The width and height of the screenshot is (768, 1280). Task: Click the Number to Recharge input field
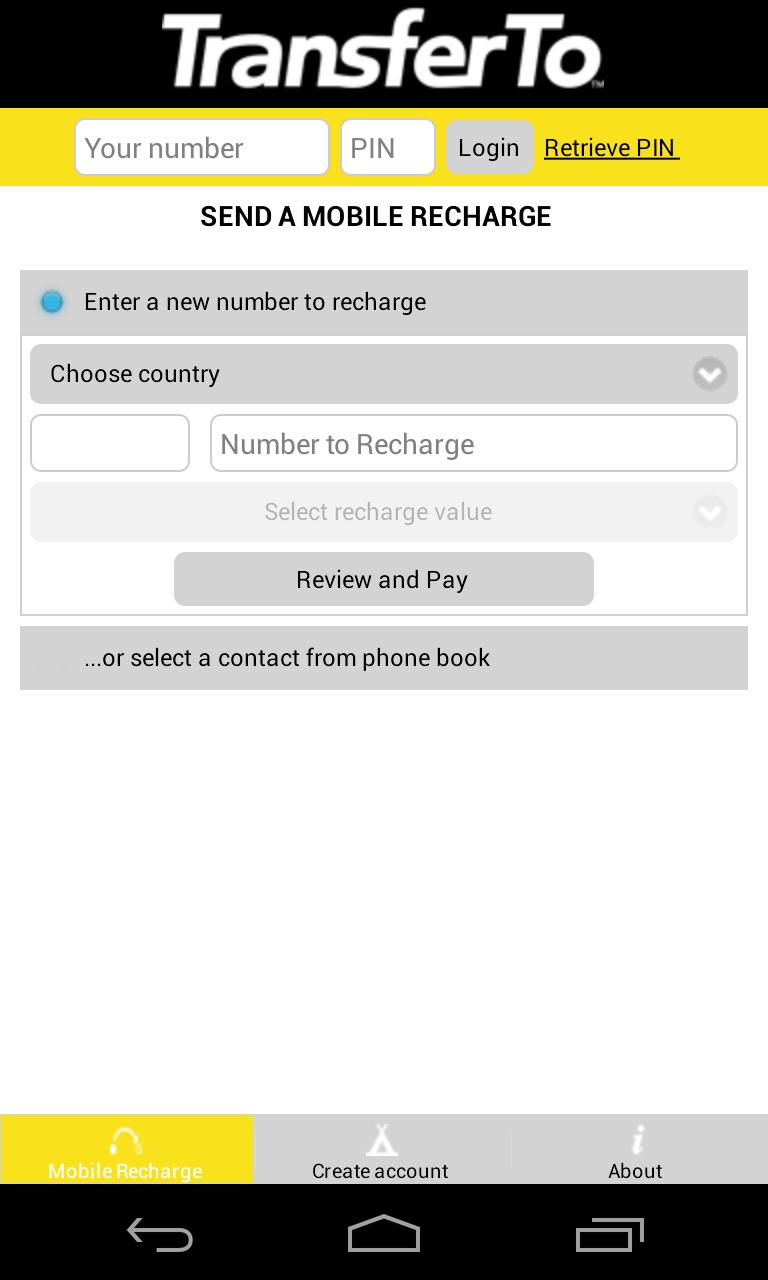[474, 443]
